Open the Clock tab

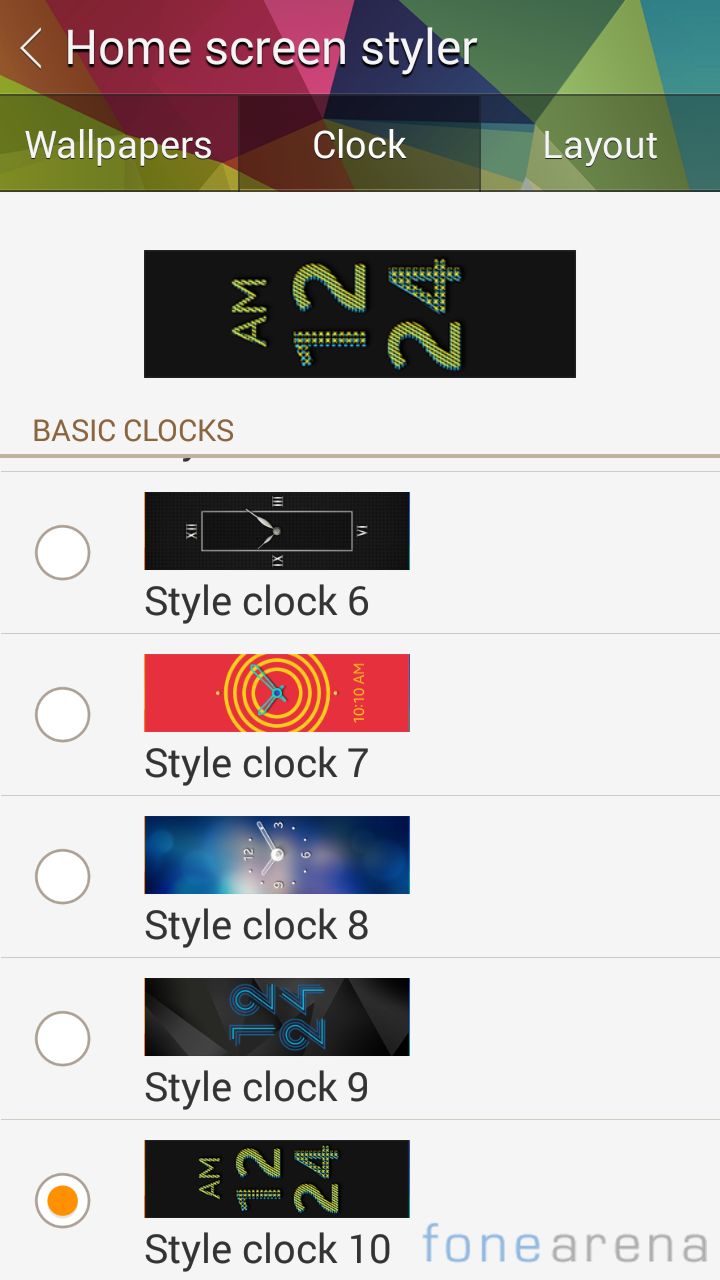pyautogui.click(x=359, y=144)
